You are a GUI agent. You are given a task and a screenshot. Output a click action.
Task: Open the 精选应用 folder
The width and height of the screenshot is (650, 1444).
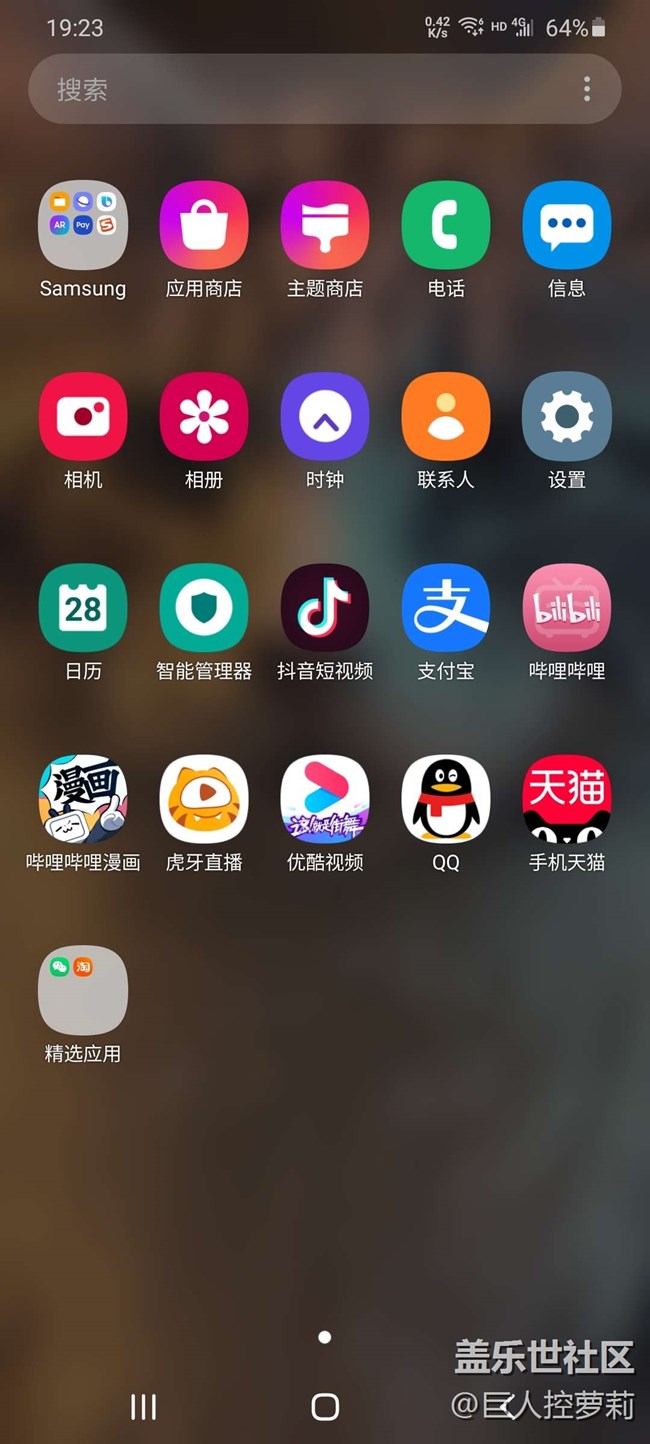pyautogui.click(x=83, y=990)
